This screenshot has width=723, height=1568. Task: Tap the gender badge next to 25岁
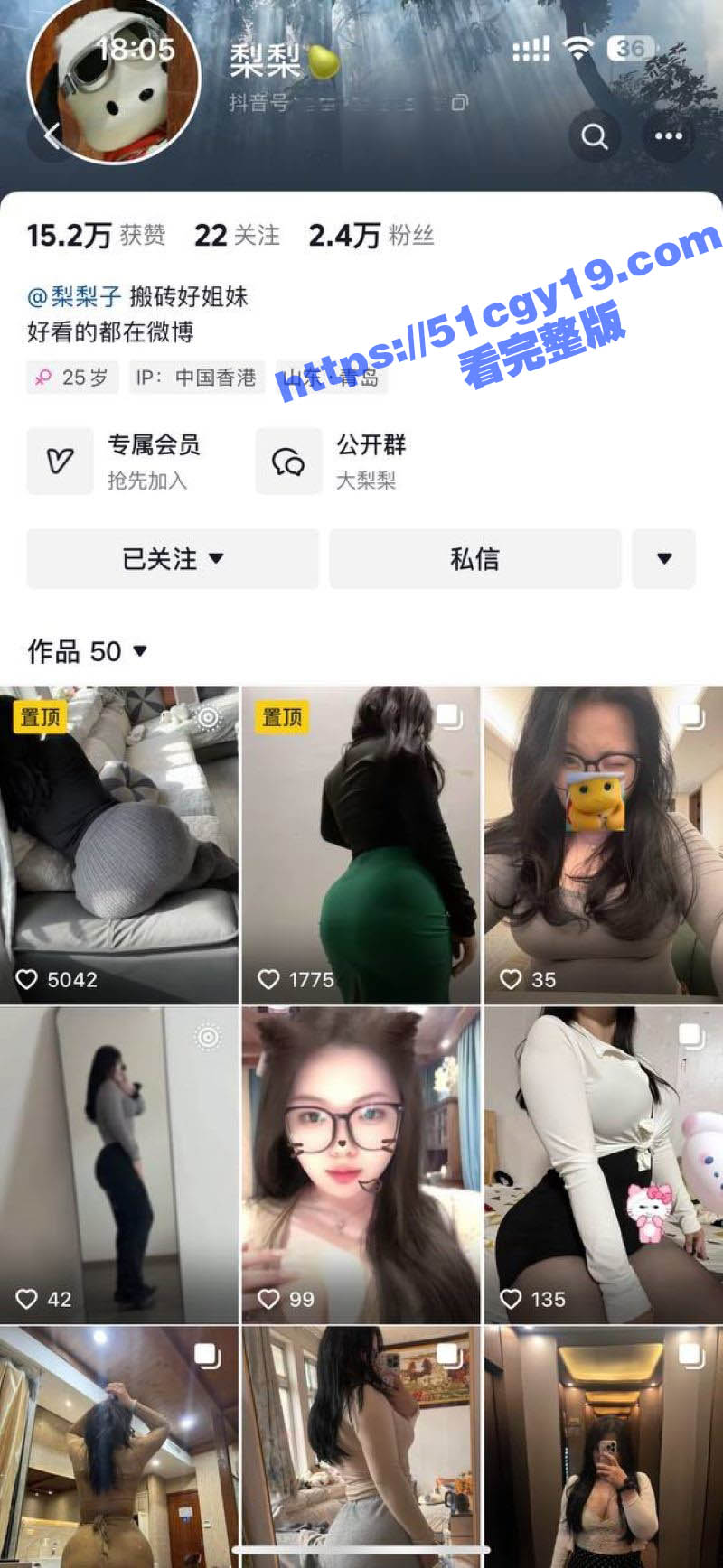click(43, 377)
